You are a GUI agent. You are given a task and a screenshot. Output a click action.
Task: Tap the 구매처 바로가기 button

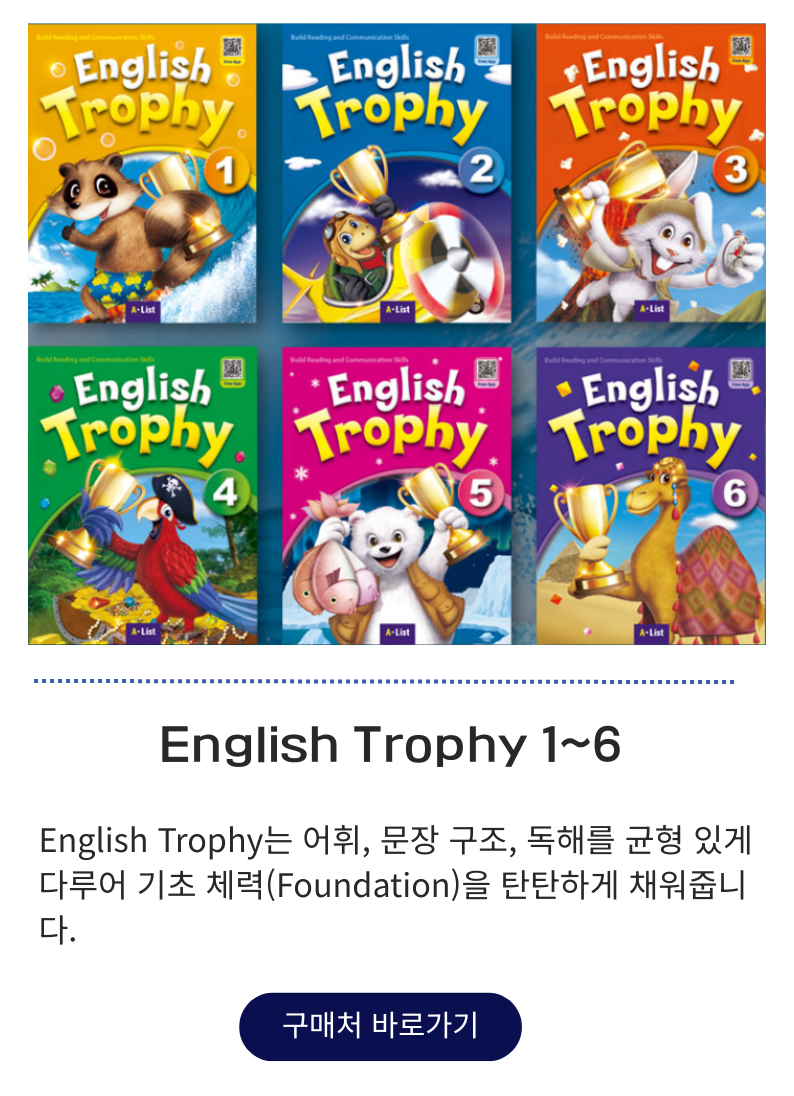pyautogui.click(x=380, y=1026)
